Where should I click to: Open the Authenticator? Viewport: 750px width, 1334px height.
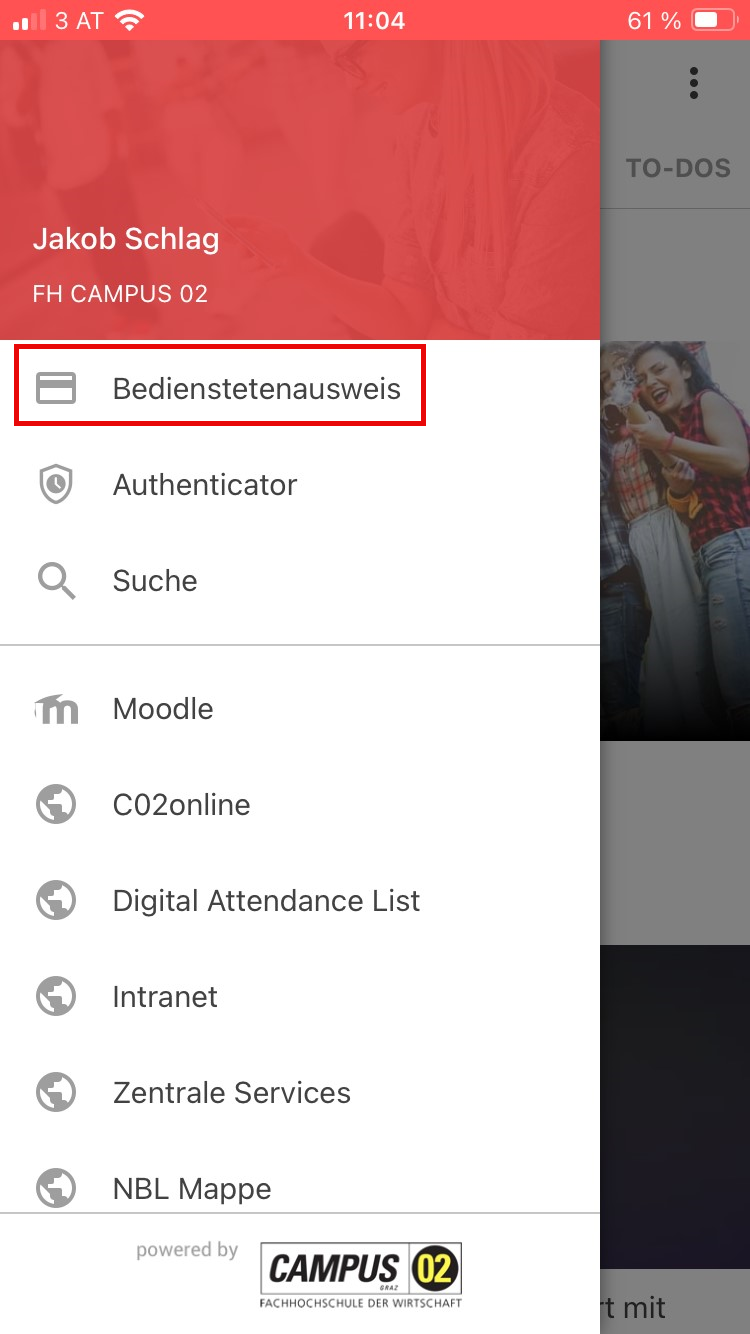coord(300,485)
